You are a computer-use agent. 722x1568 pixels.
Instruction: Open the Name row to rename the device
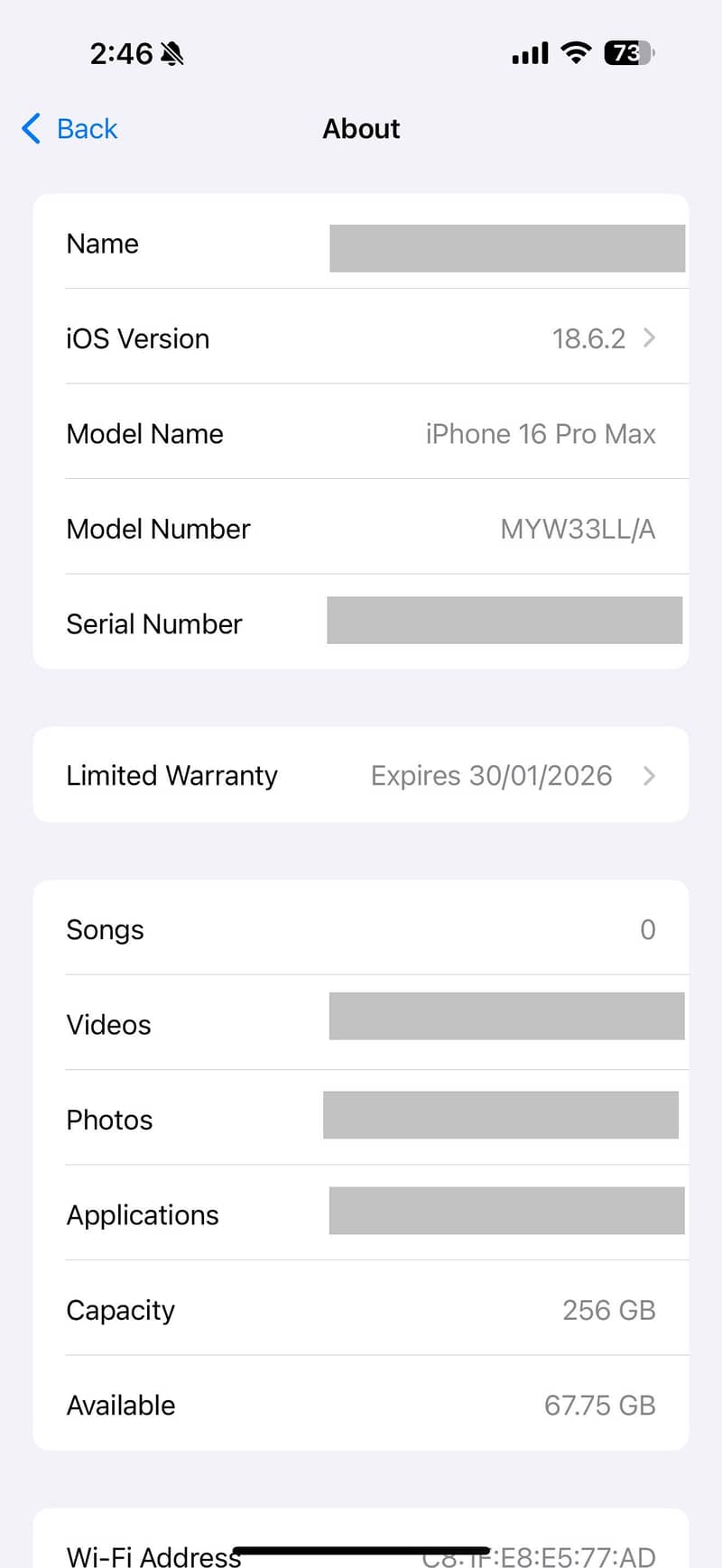click(x=361, y=244)
